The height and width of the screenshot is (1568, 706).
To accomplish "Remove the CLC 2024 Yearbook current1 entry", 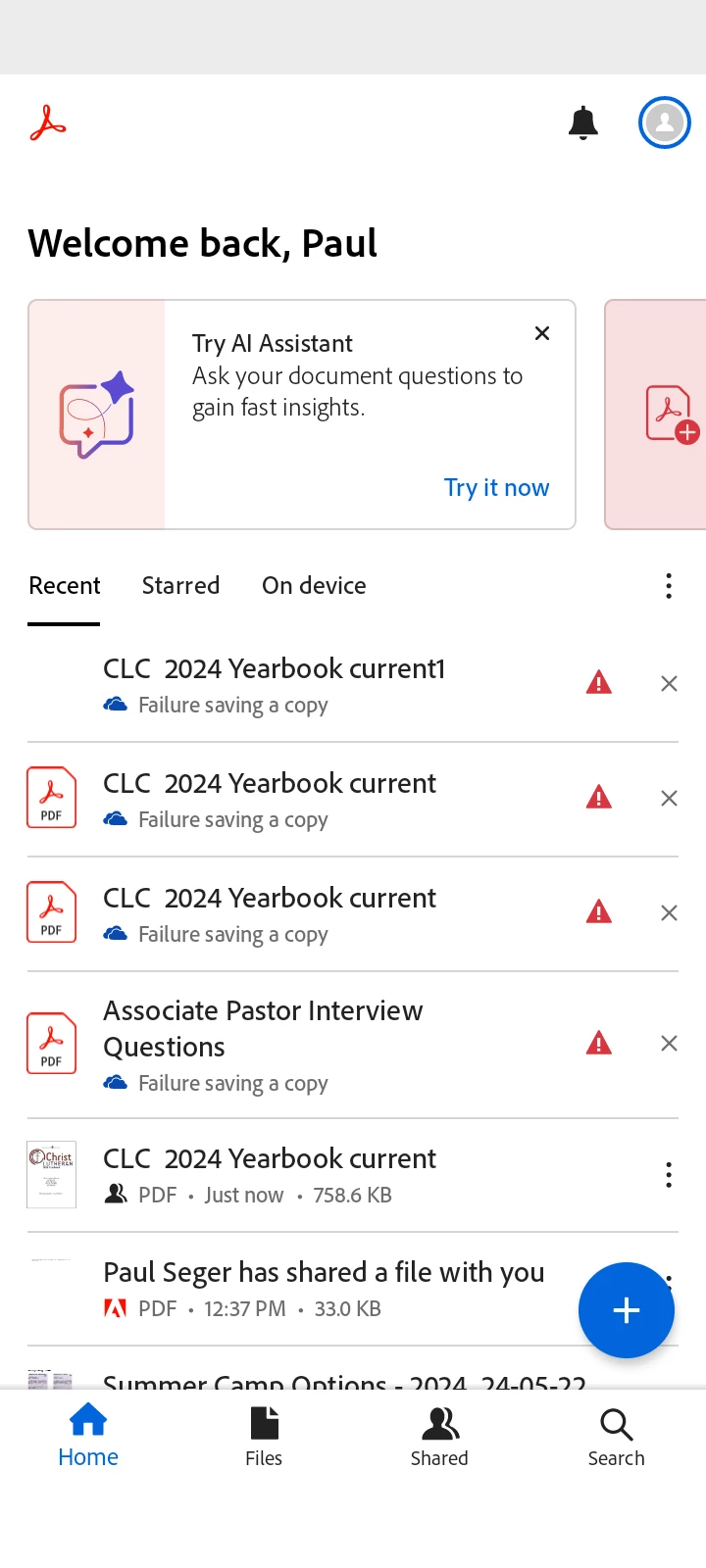I will [x=669, y=684].
